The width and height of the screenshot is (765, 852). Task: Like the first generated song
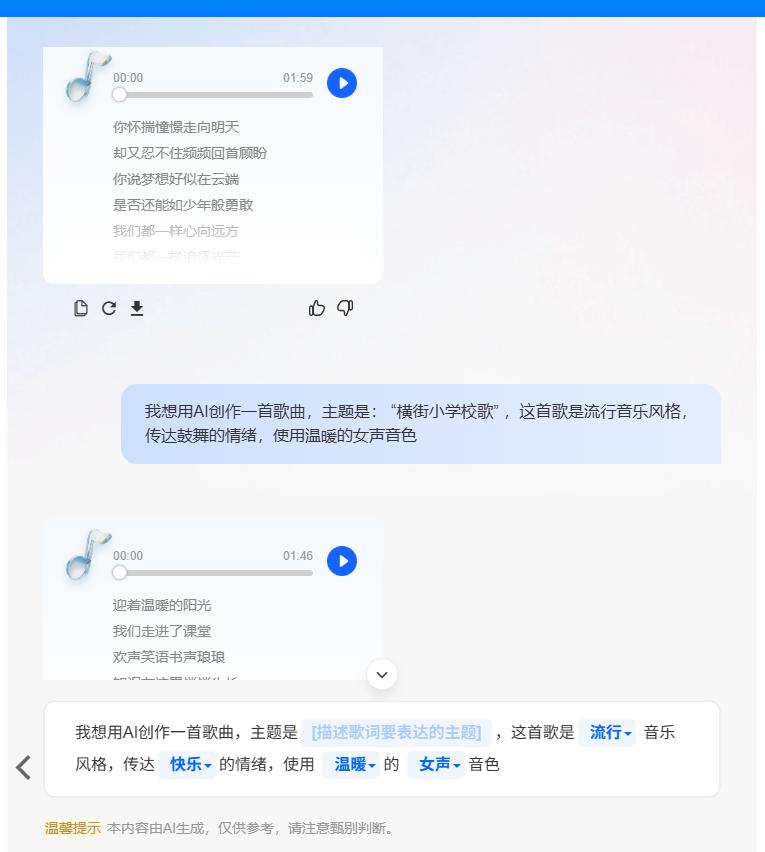tap(317, 308)
